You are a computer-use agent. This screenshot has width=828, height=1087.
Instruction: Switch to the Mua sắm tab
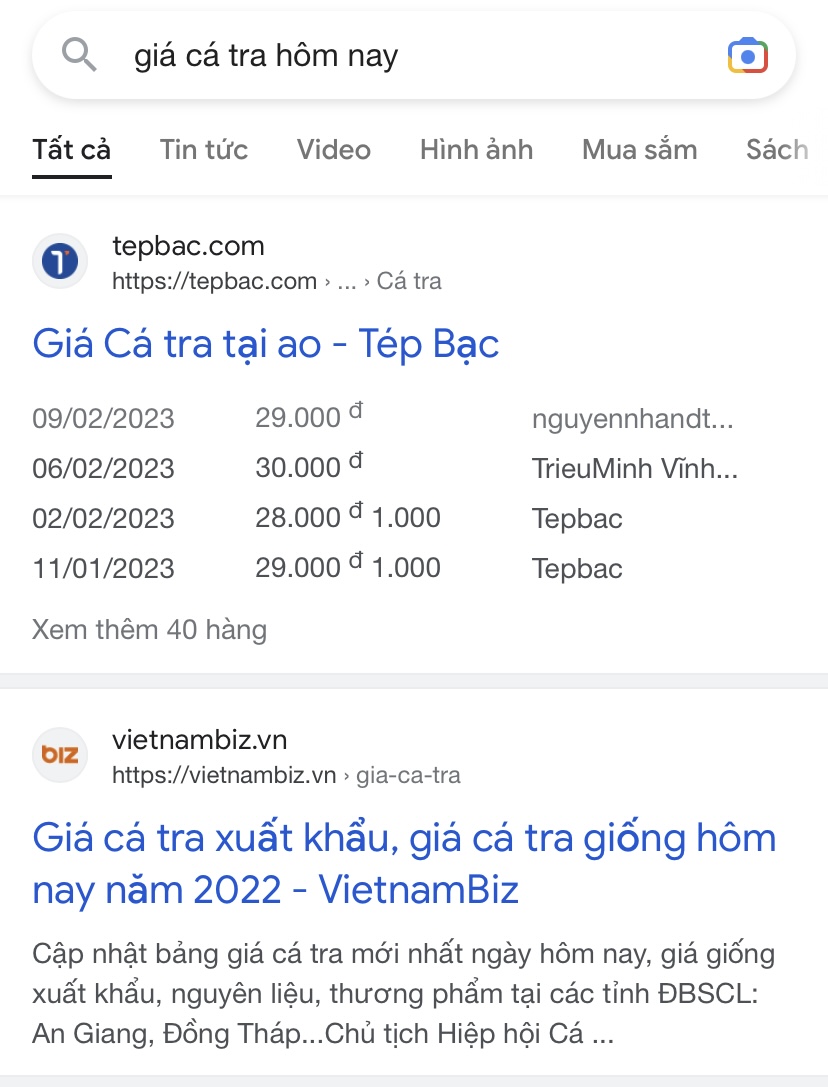[639, 150]
